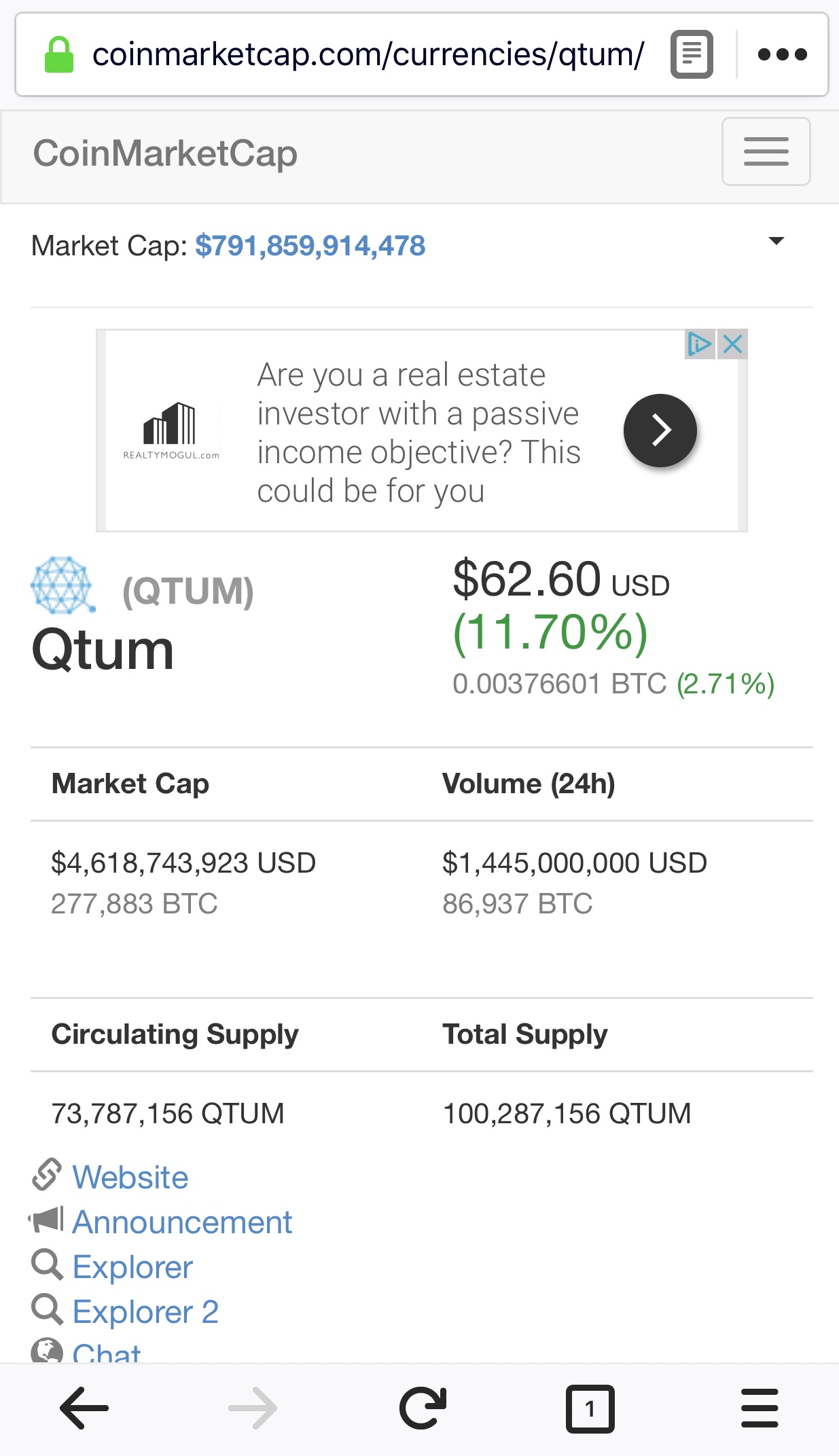
Task: Enable reader view for this page
Action: (x=691, y=54)
